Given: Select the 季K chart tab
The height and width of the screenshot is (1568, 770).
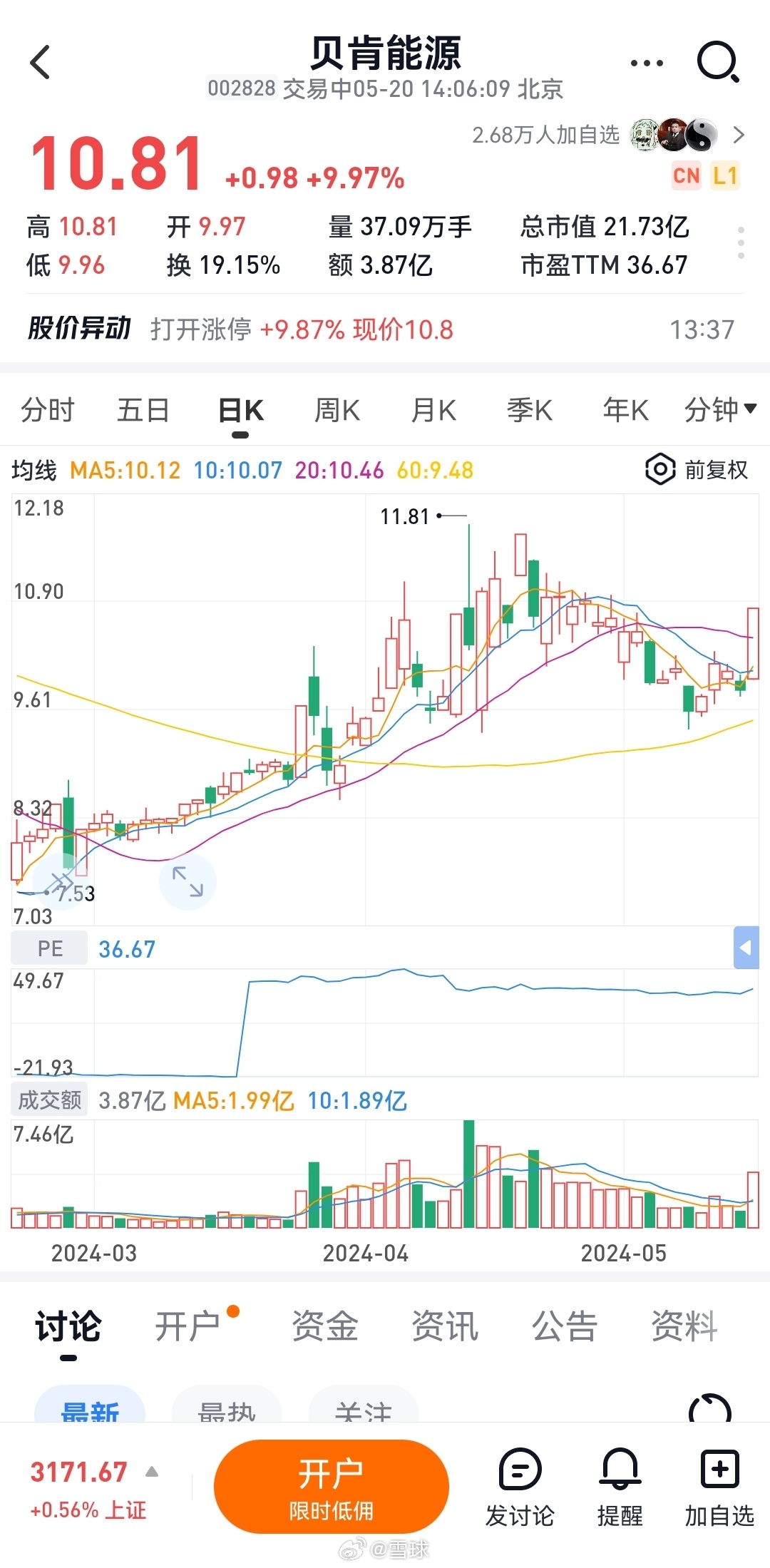Looking at the screenshot, I should (x=530, y=410).
